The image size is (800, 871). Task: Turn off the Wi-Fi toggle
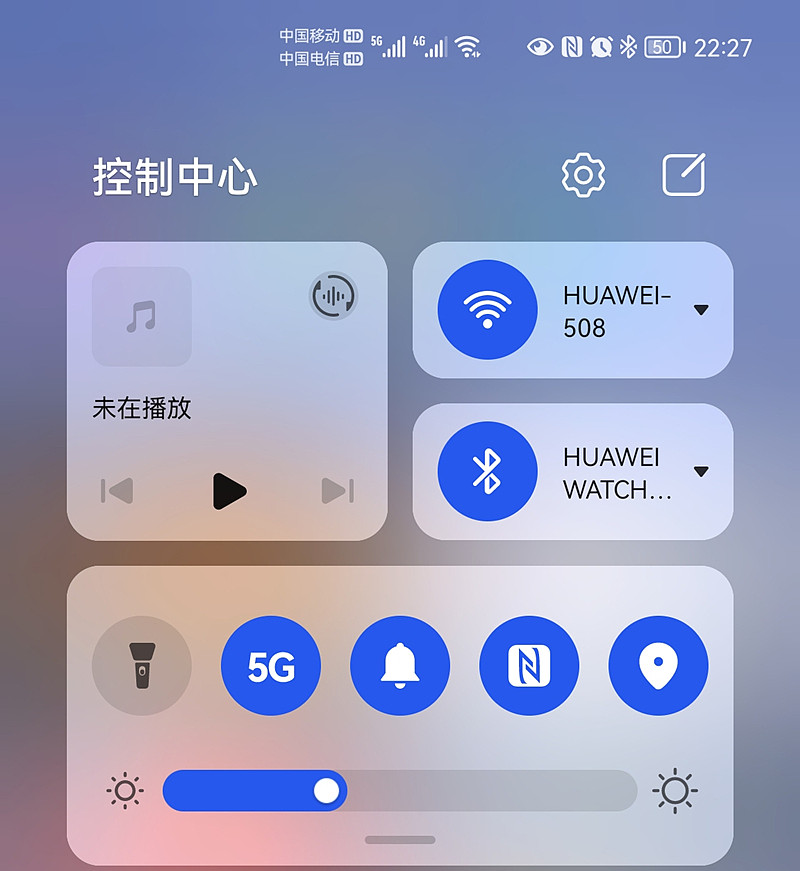click(487, 310)
